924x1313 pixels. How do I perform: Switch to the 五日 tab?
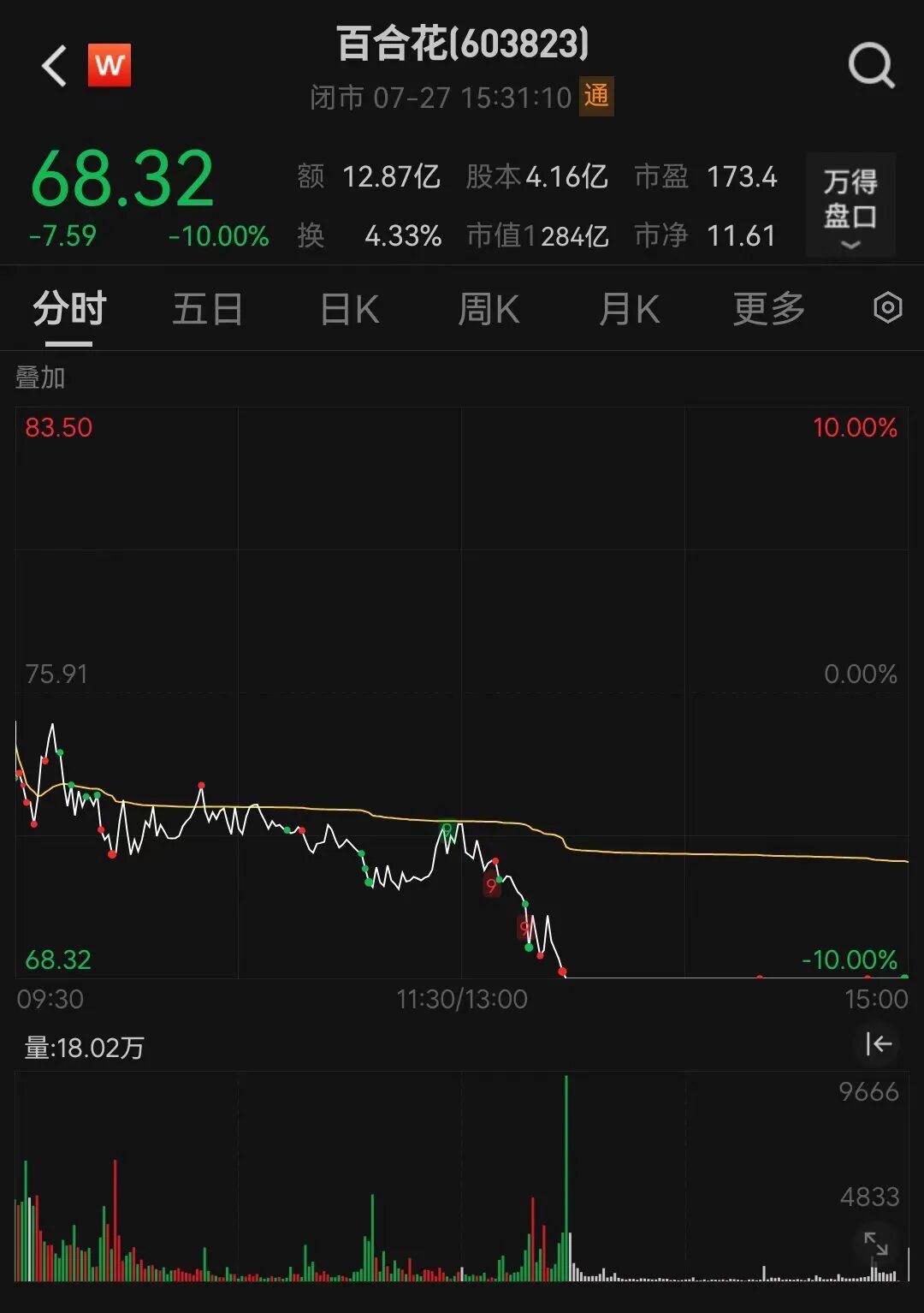[x=208, y=309]
